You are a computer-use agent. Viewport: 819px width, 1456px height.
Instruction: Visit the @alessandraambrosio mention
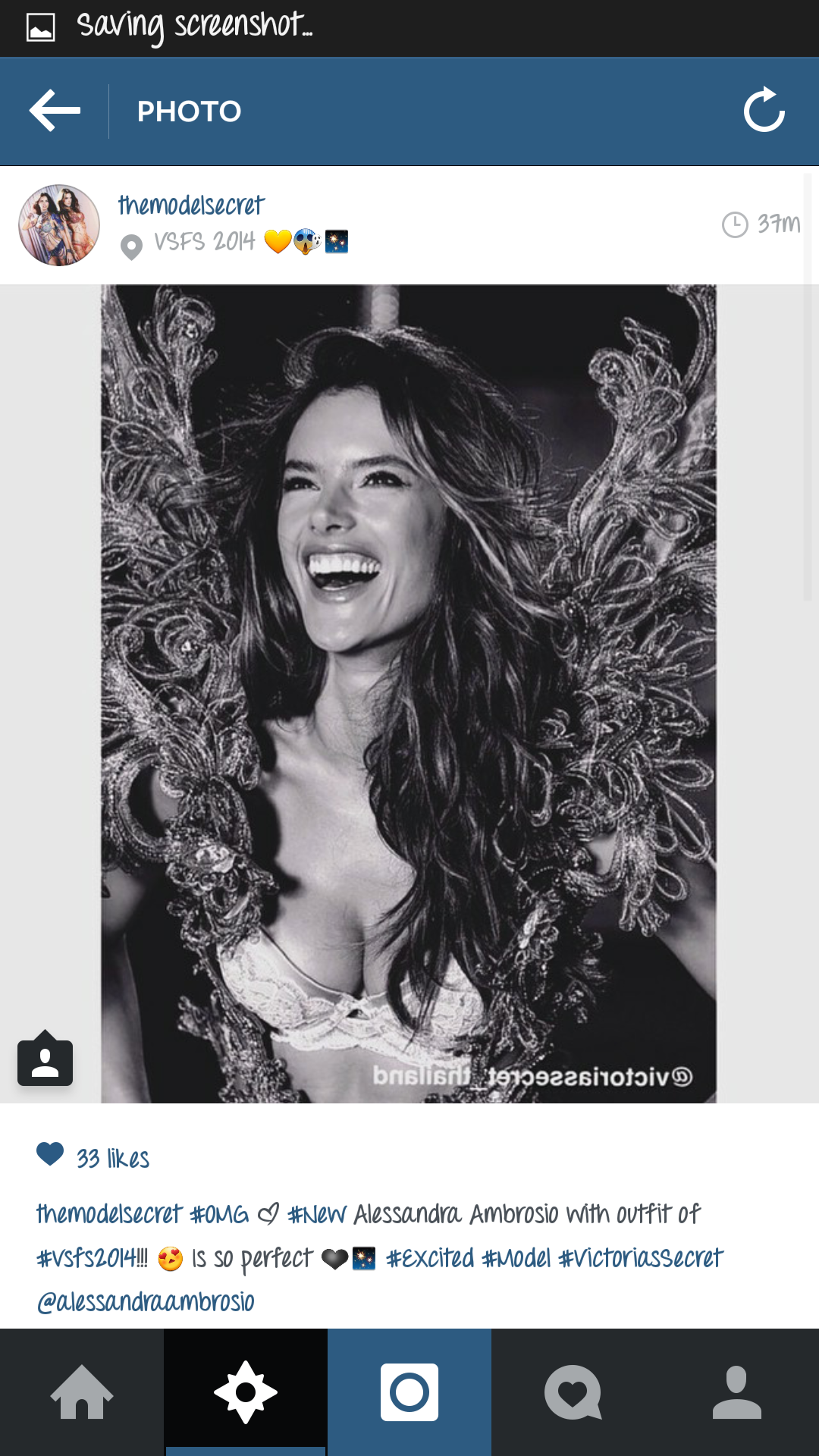[146, 1301]
